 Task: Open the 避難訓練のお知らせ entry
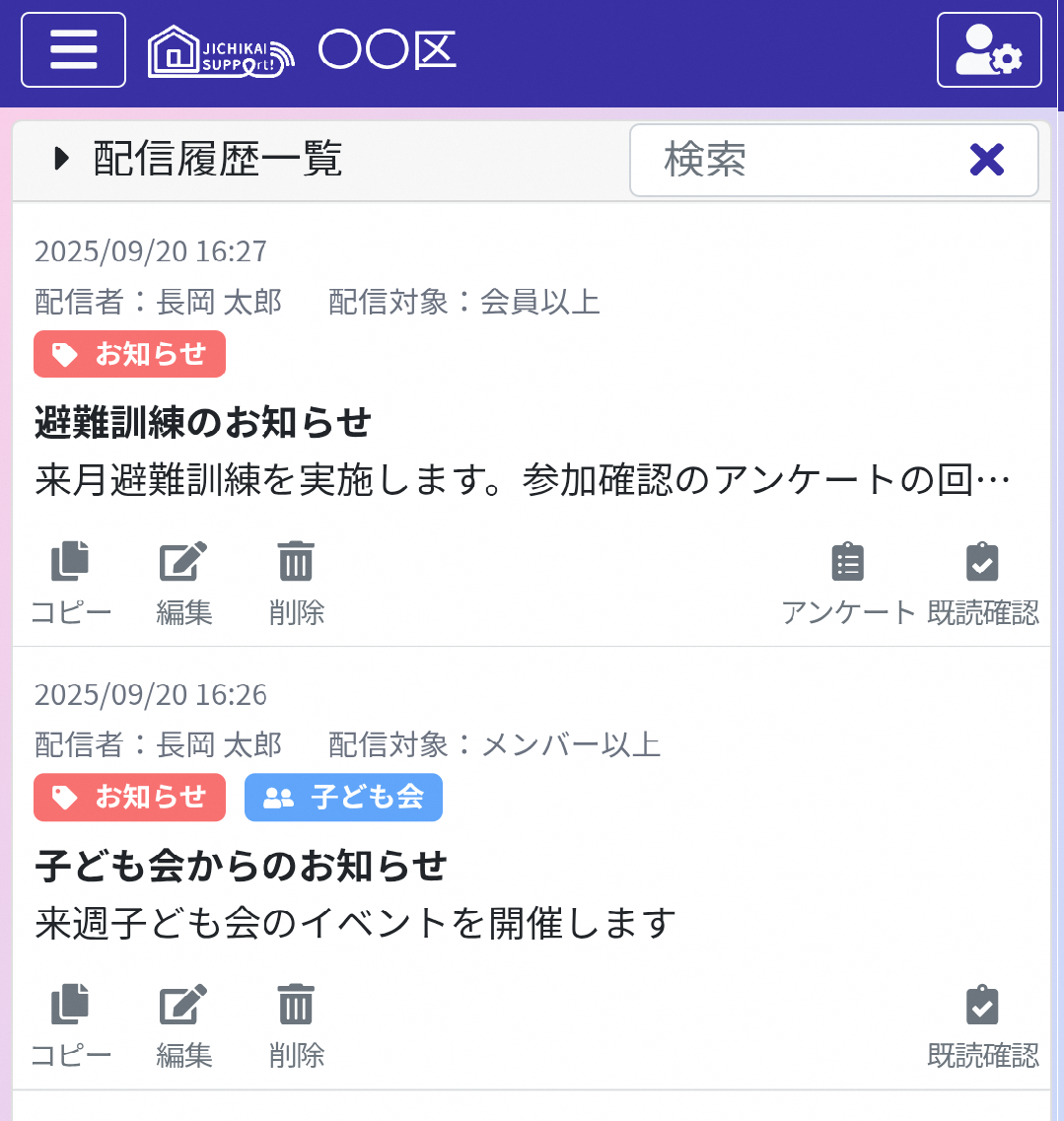tap(203, 423)
